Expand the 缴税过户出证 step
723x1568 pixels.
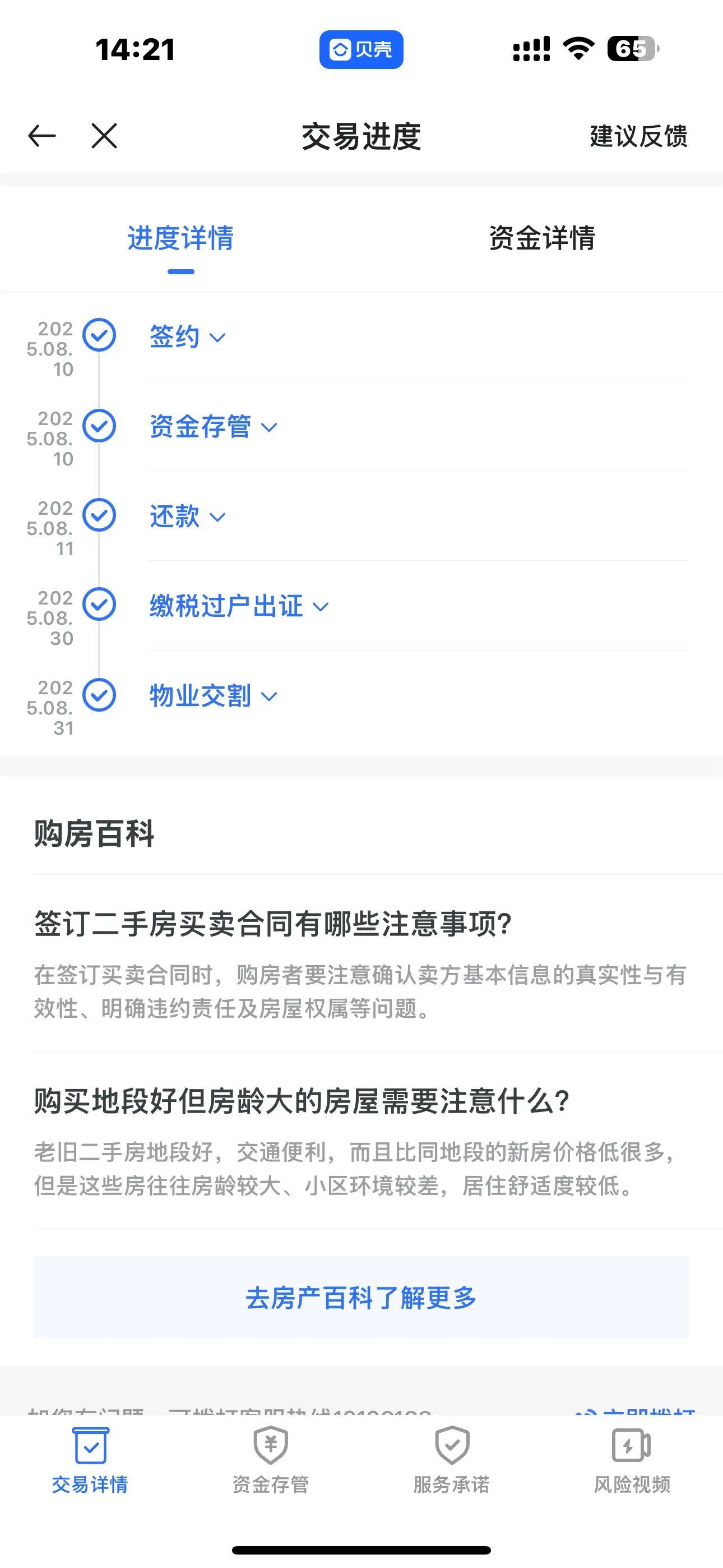tap(239, 606)
